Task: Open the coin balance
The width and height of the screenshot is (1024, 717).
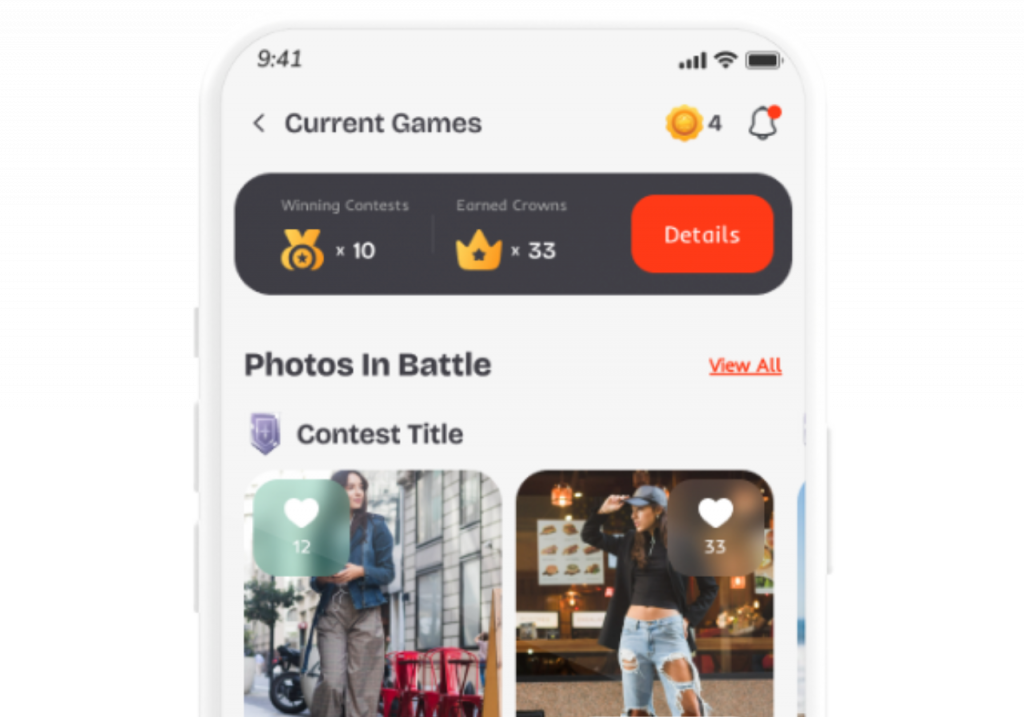Action: [693, 124]
